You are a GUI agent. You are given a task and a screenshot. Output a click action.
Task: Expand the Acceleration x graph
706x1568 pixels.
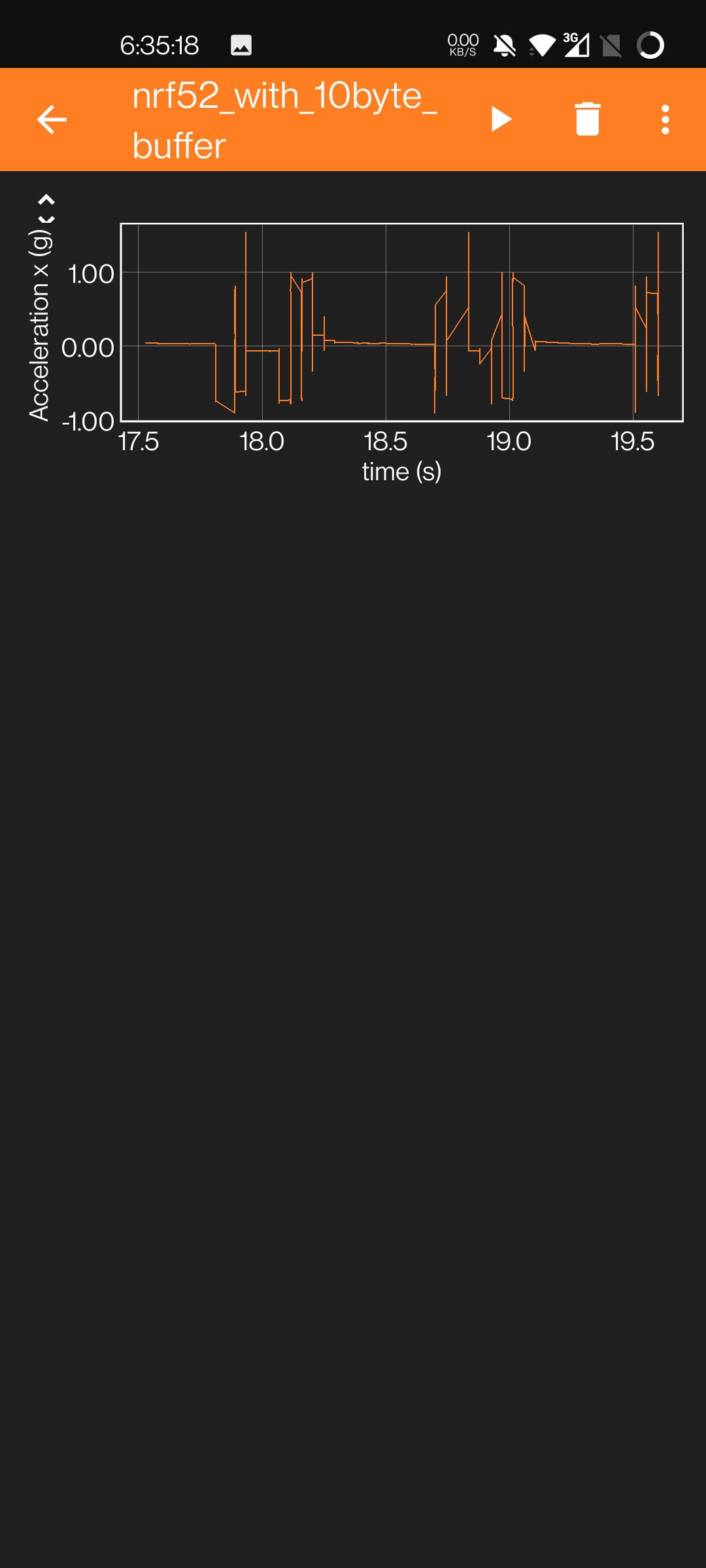click(x=46, y=209)
